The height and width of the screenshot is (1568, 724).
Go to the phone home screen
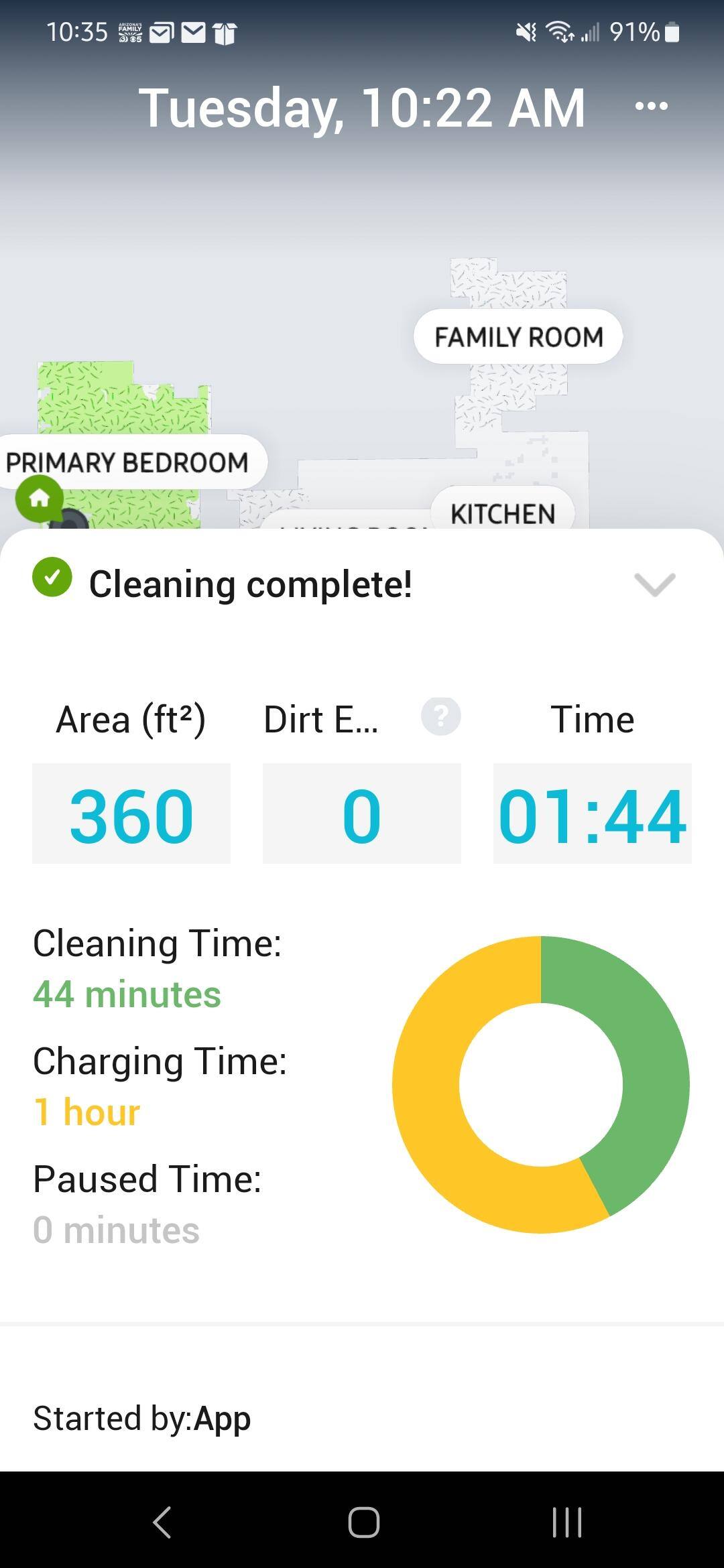[363, 1522]
